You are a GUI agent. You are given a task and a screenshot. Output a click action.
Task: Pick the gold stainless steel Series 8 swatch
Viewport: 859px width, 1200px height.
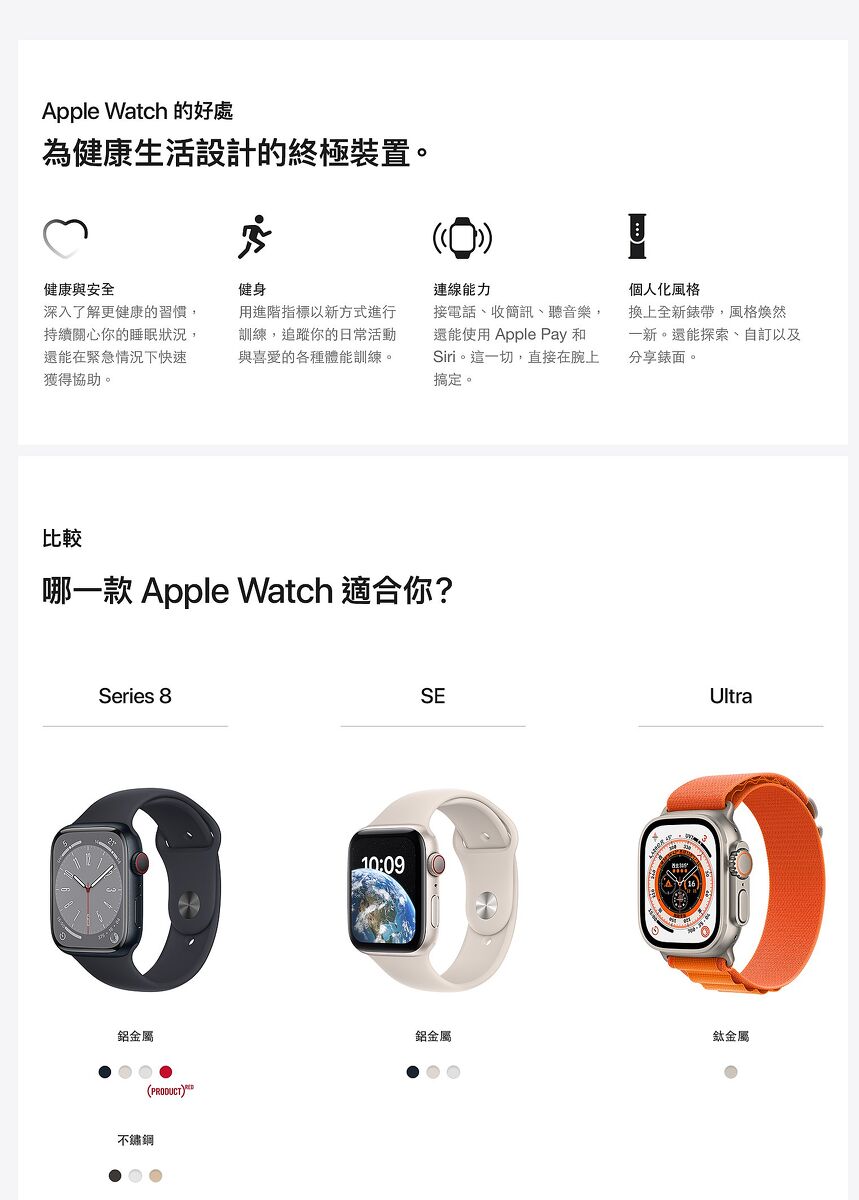tap(155, 1176)
